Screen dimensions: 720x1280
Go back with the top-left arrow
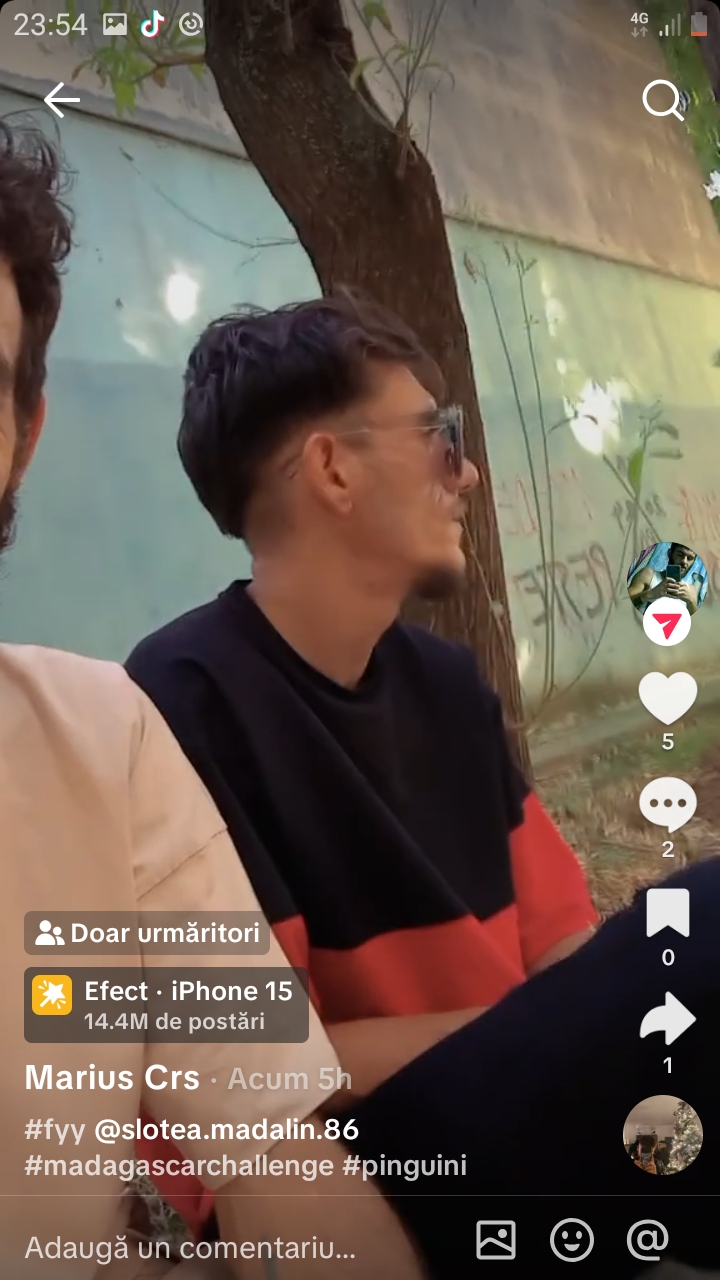pos(62,100)
